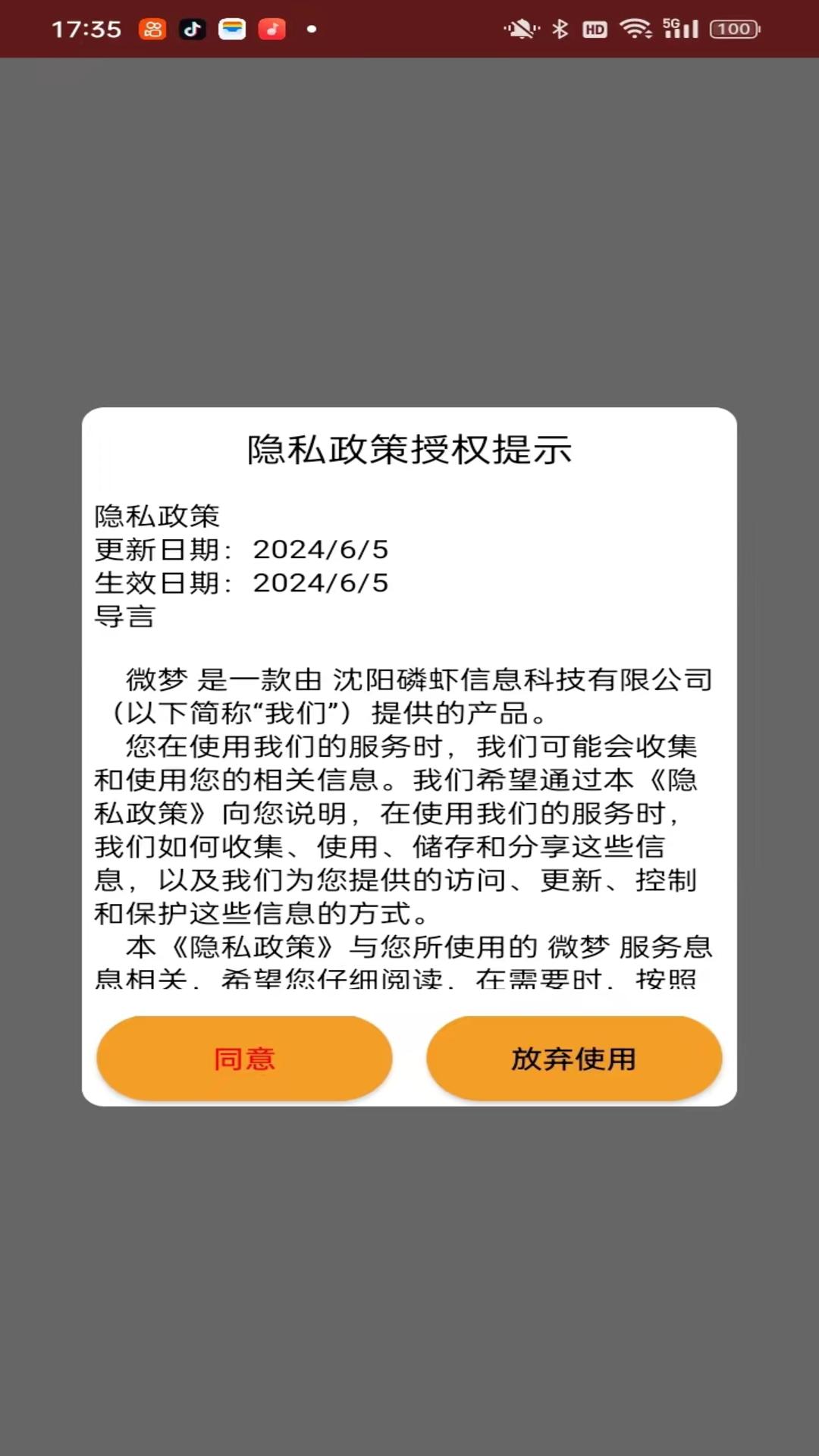The image size is (819, 1456).
Task: Tap the Douyin icon in the status bar
Action: 192,29
